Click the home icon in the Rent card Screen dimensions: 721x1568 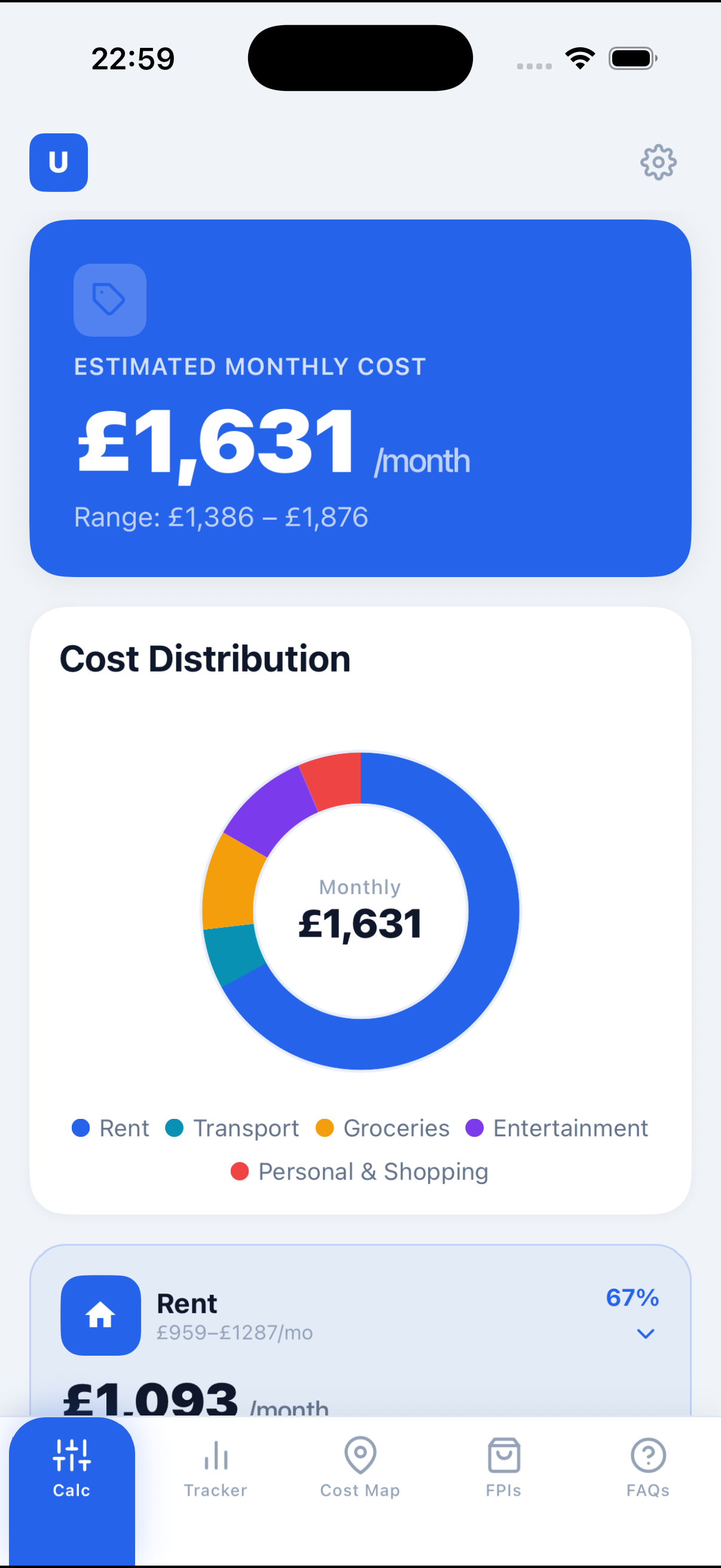(x=100, y=1316)
